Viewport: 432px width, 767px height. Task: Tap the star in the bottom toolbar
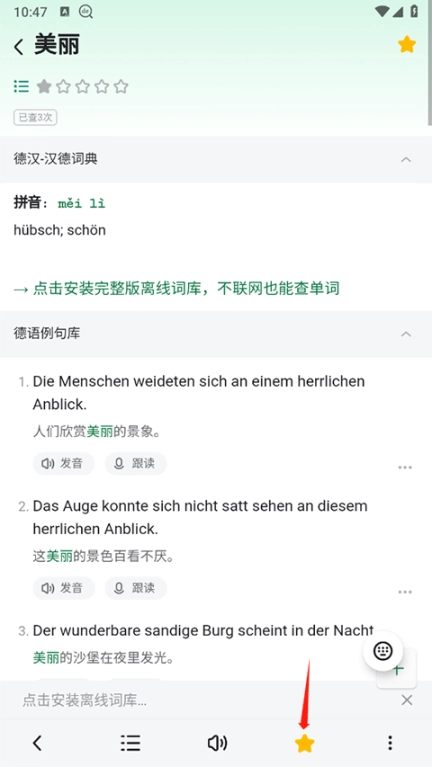tap(304, 744)
